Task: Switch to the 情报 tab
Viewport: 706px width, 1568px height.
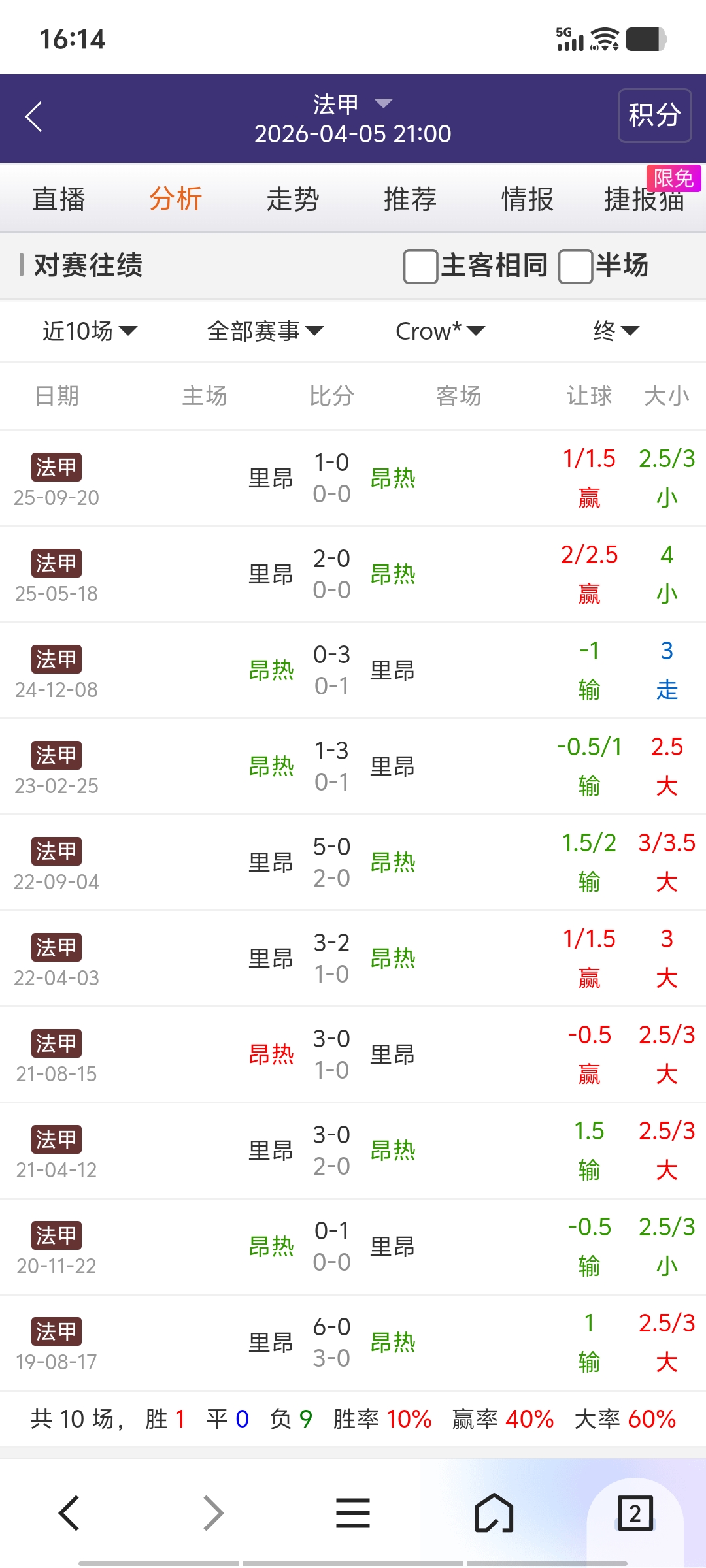Action: click(527, 199)
